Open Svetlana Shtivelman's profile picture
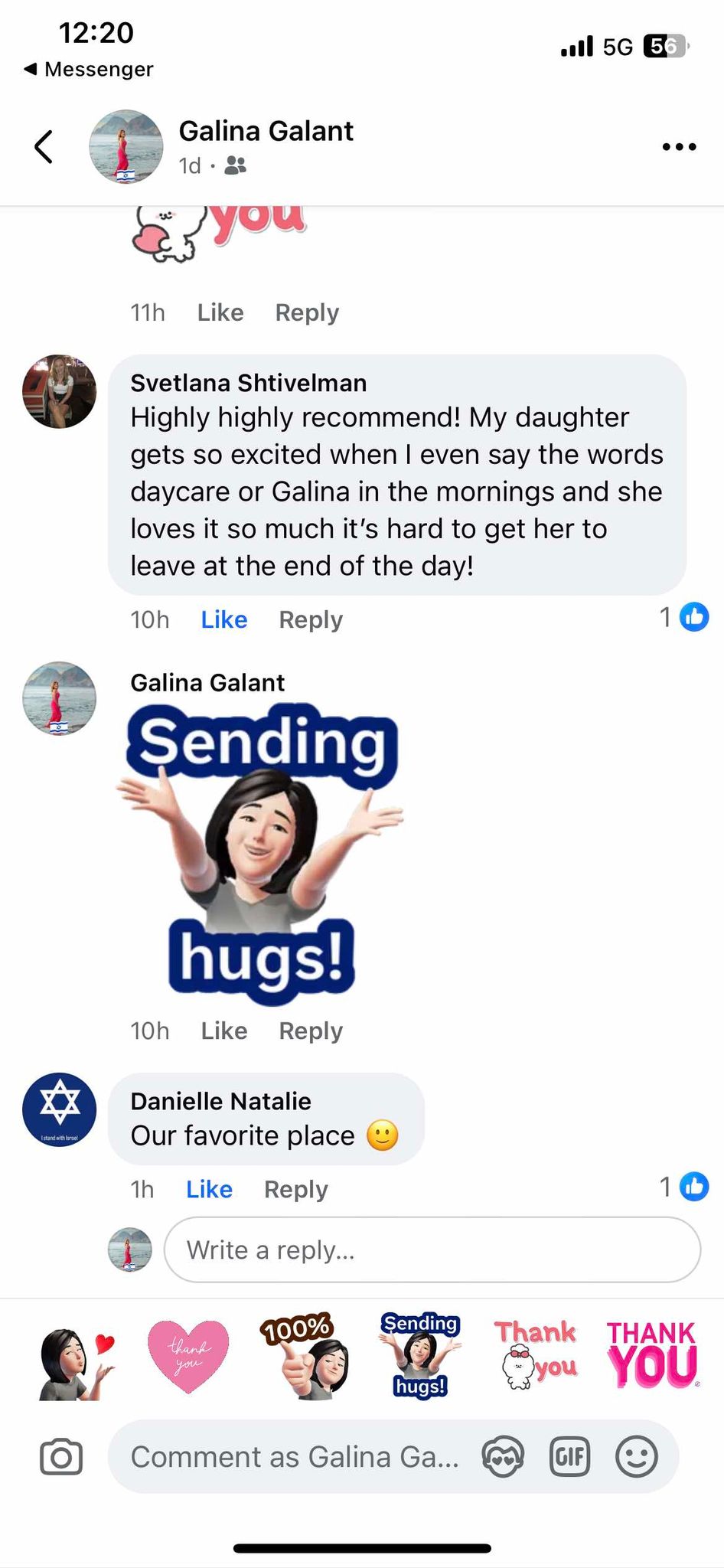 [x=60, y=391]
